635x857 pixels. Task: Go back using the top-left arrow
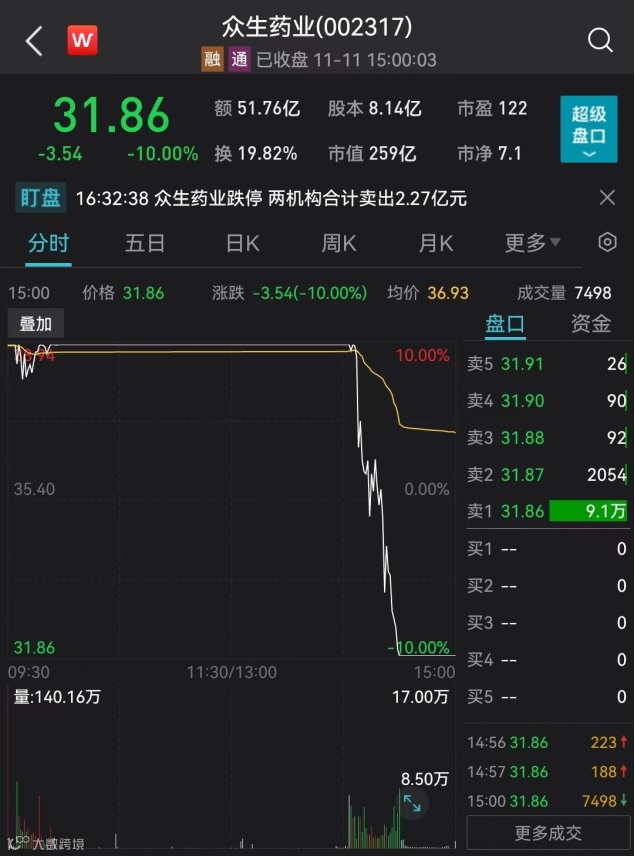coord(35,41)
